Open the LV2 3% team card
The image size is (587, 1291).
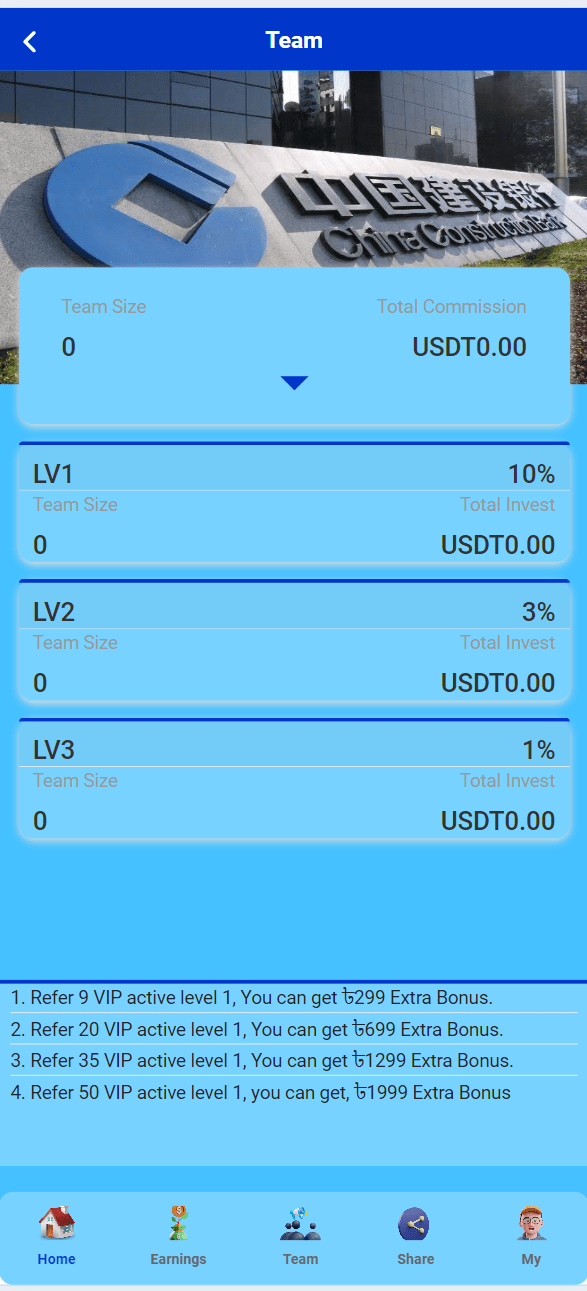coord(294,641)
